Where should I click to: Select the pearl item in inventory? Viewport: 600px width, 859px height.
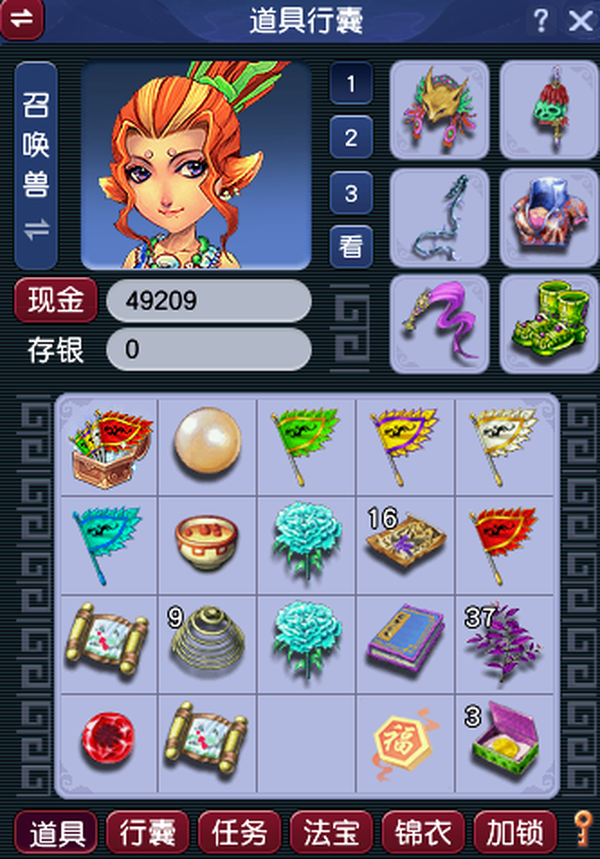coord(207,442)
